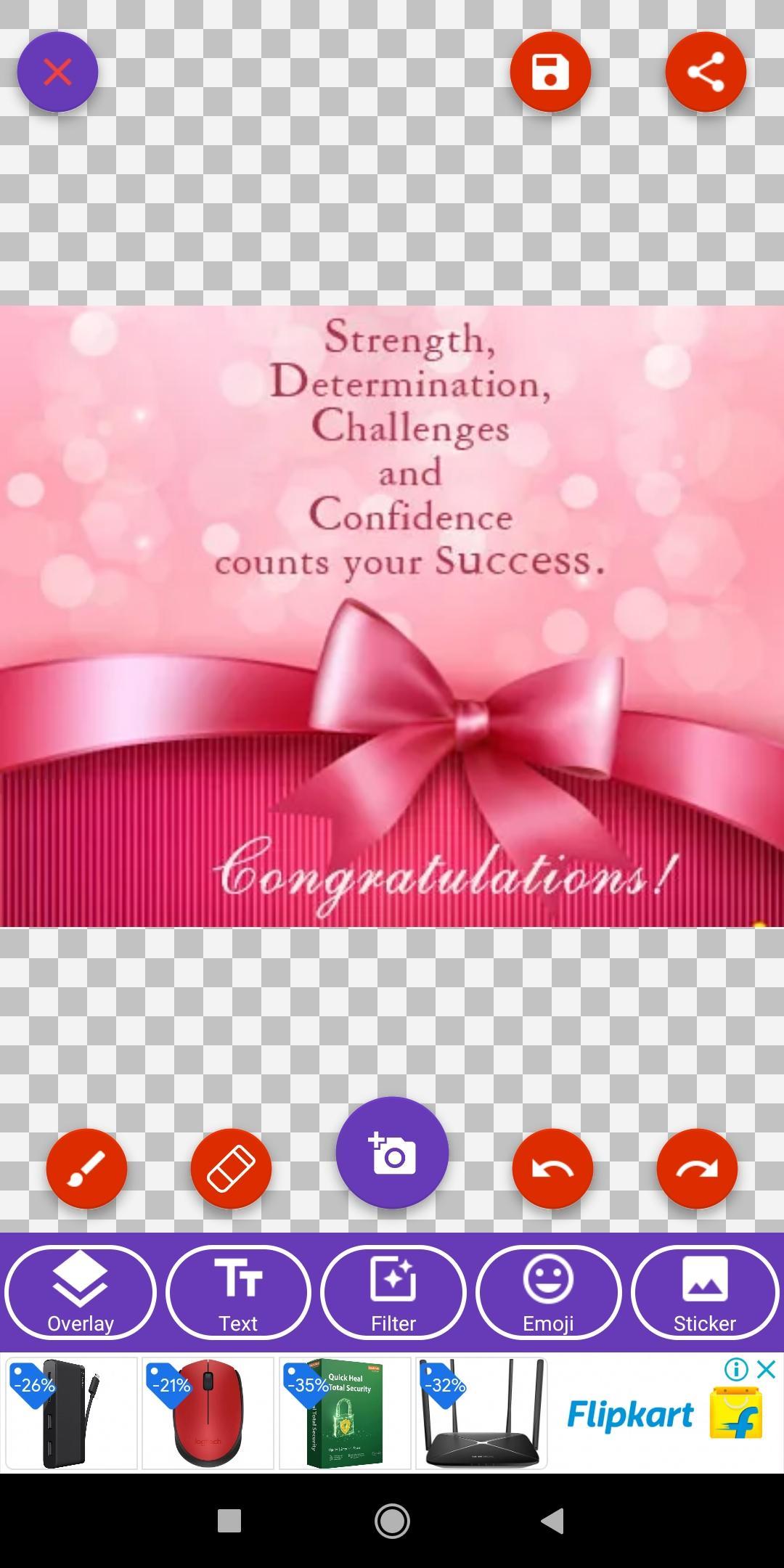Select the paint brush tool
The height and width of the screenshot is (1568, 784).
coord(86,1169)
